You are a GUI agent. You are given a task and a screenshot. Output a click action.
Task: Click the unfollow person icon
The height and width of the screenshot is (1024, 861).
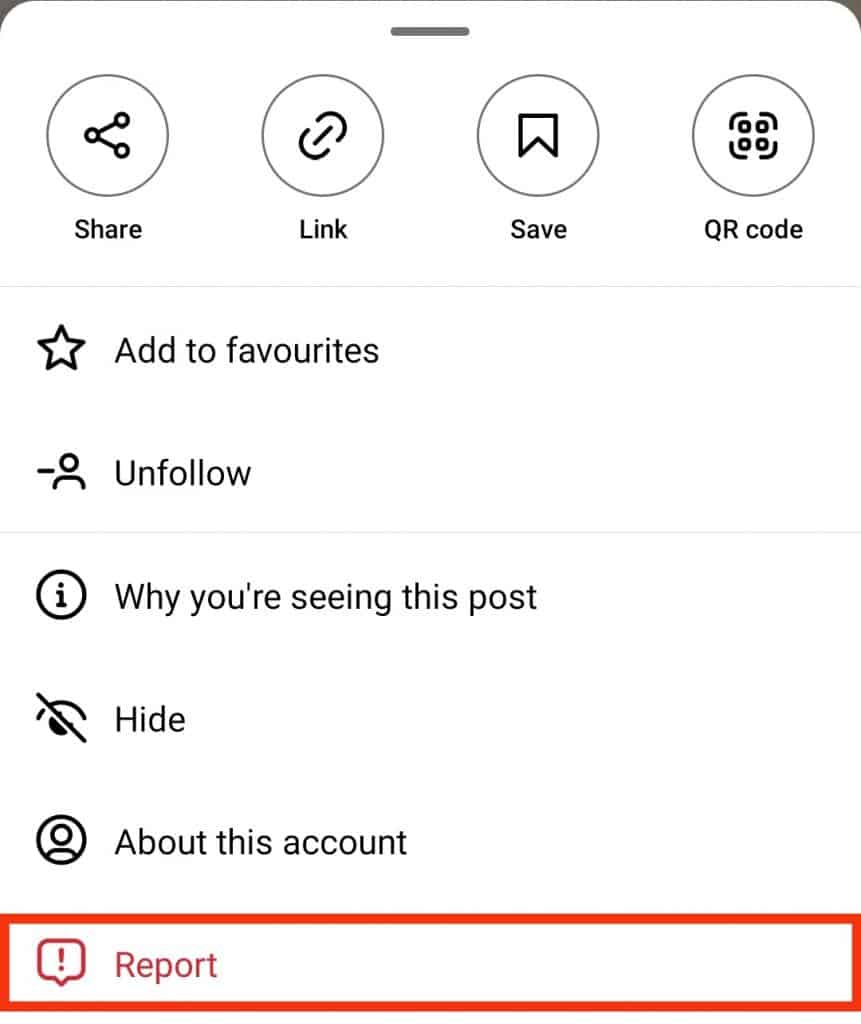tap(61, 472)
